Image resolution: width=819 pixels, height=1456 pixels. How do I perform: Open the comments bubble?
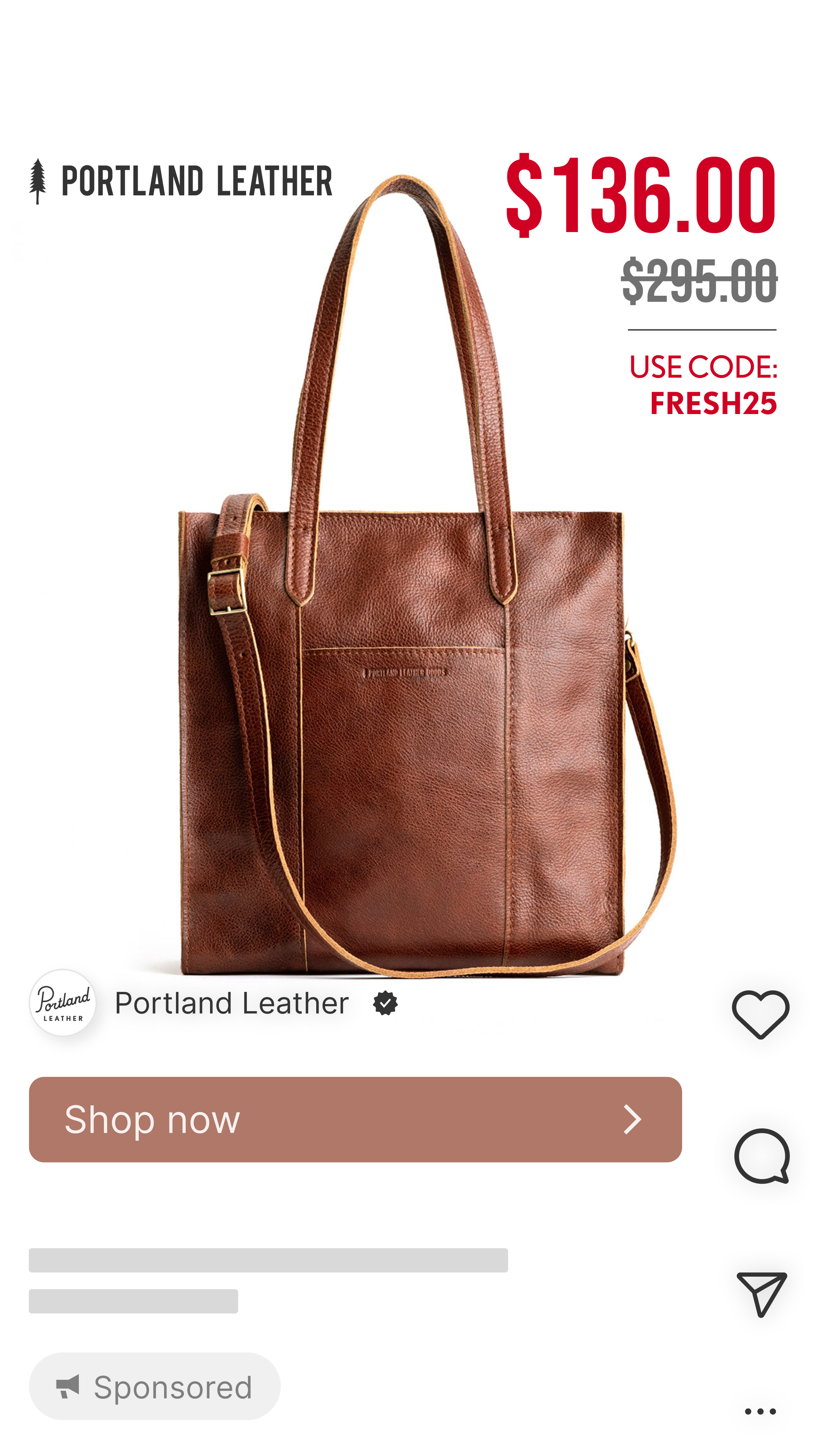761,1156
